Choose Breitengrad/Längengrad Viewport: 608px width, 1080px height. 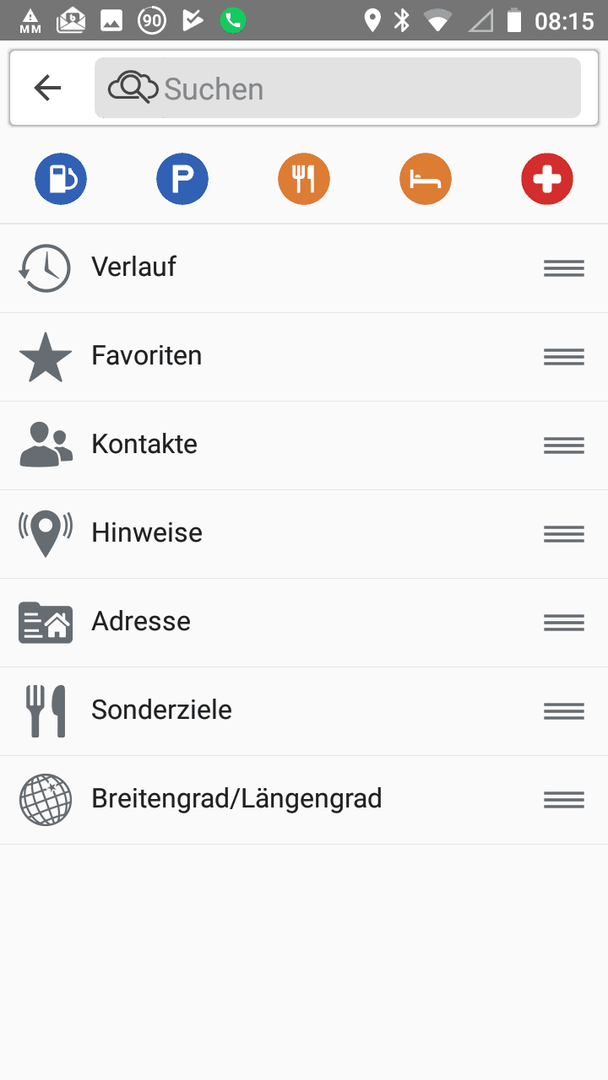(304, 800)
